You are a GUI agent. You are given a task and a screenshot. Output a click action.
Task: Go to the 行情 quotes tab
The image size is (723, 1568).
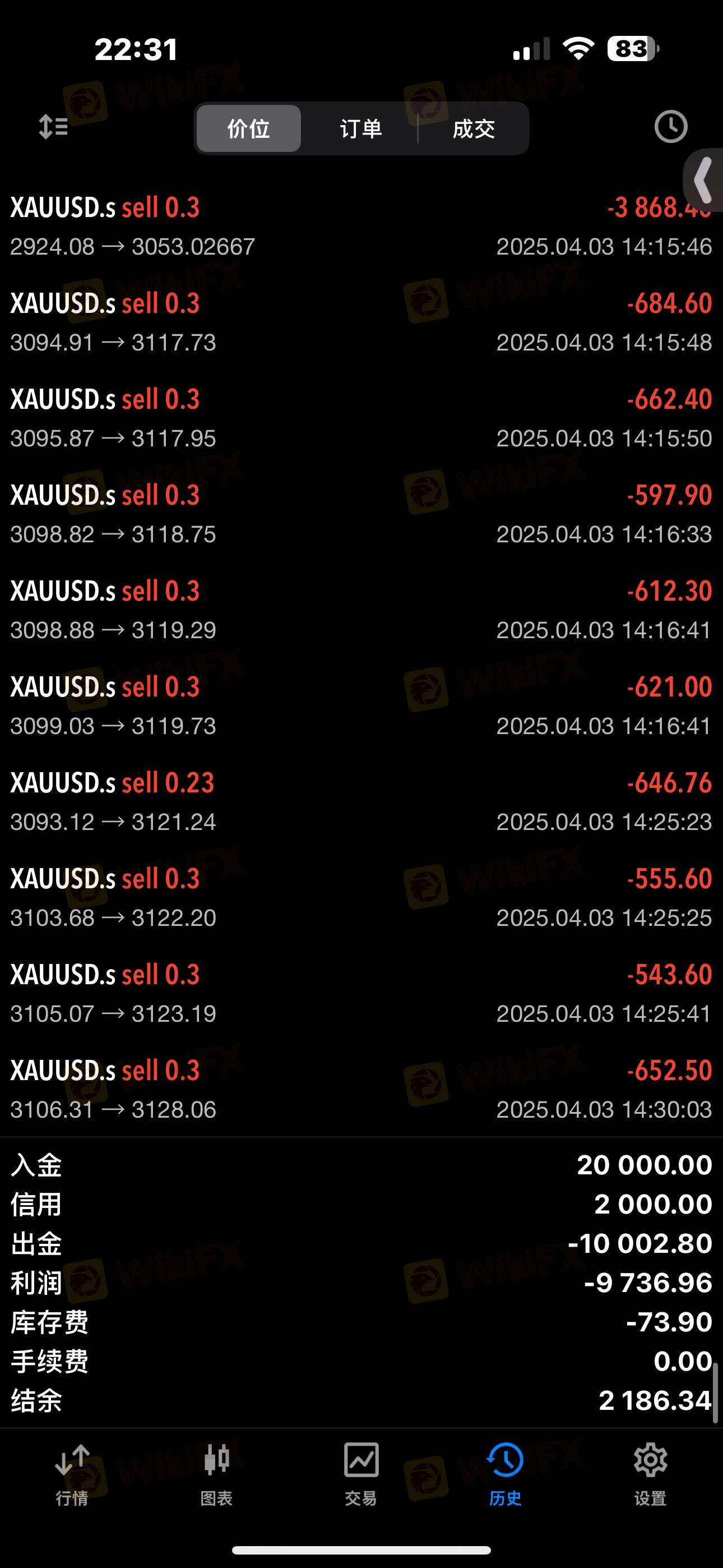tap(72, 1474)
